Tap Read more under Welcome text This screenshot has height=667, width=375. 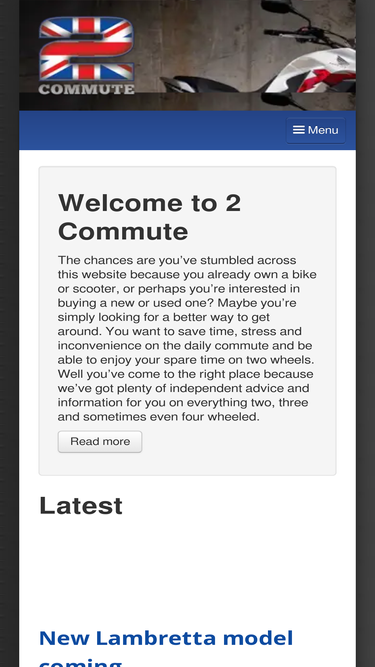point(100,442)
